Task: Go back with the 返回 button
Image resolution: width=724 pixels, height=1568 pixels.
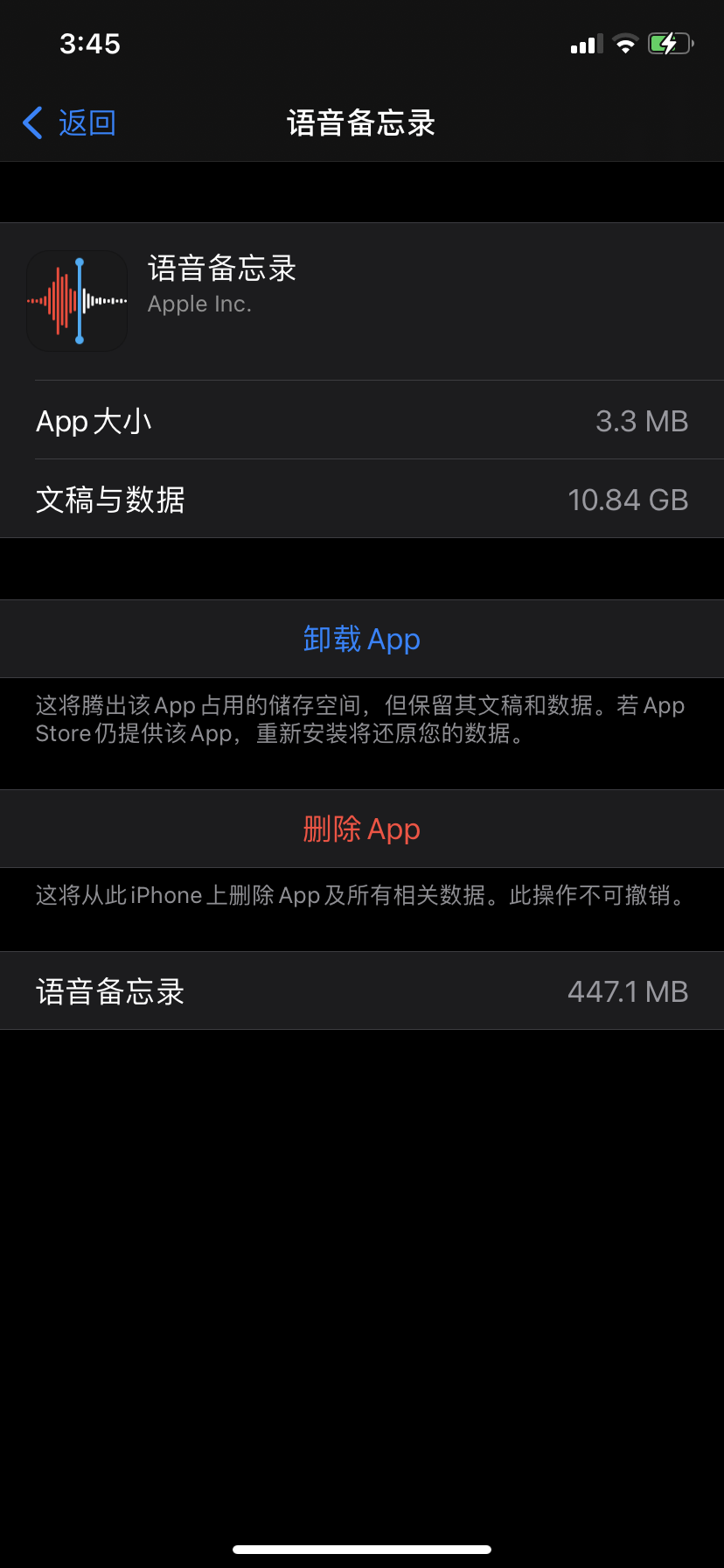Action: (x=70, y=123)
